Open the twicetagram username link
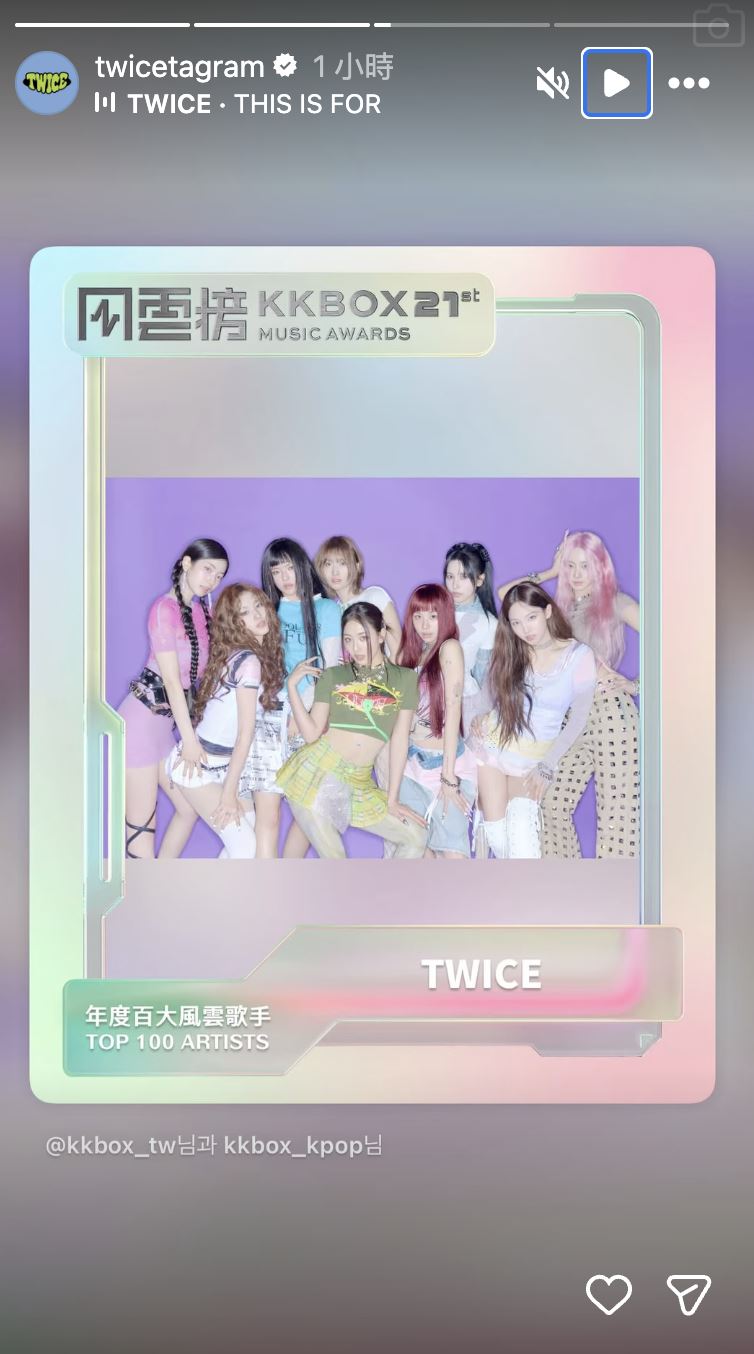 pyautogui.click(x=178, y=66)
